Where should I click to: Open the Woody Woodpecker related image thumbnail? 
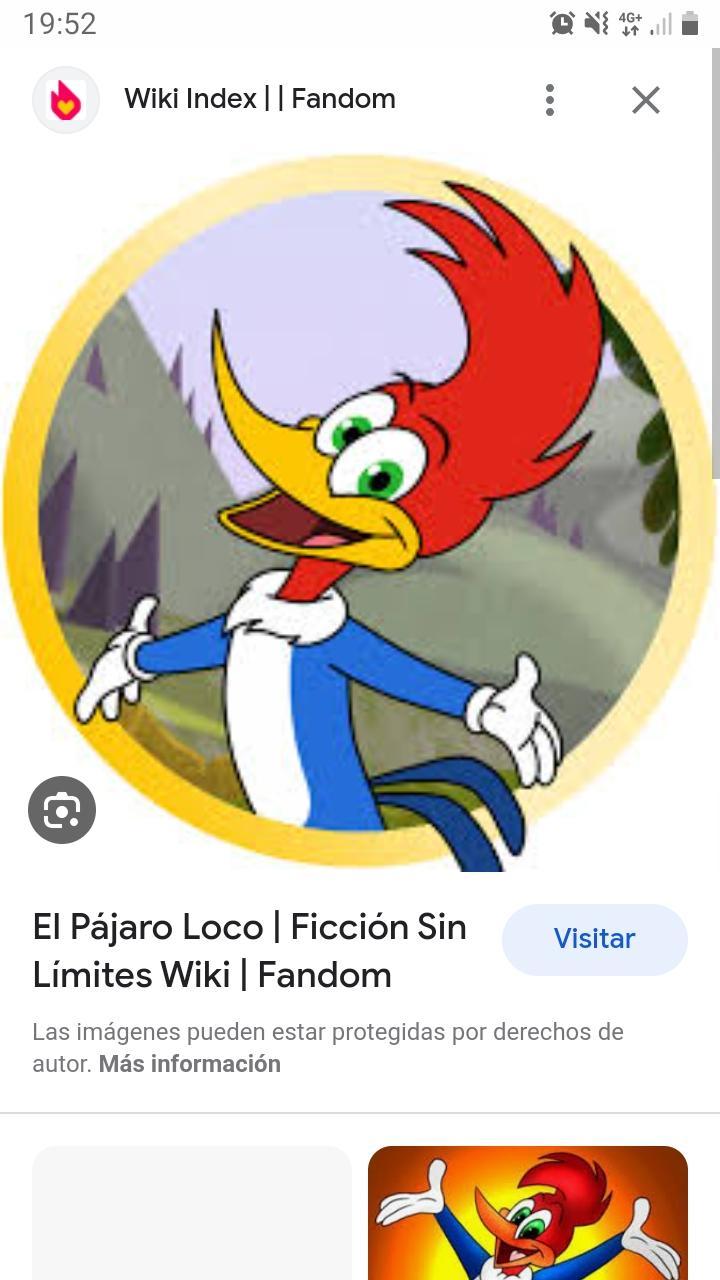527,1212
